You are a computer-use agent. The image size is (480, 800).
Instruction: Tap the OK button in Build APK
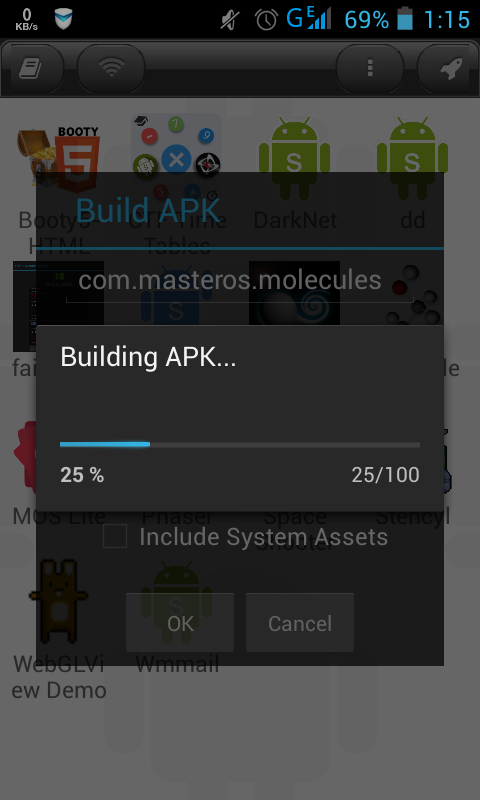[x=180, y=622]
